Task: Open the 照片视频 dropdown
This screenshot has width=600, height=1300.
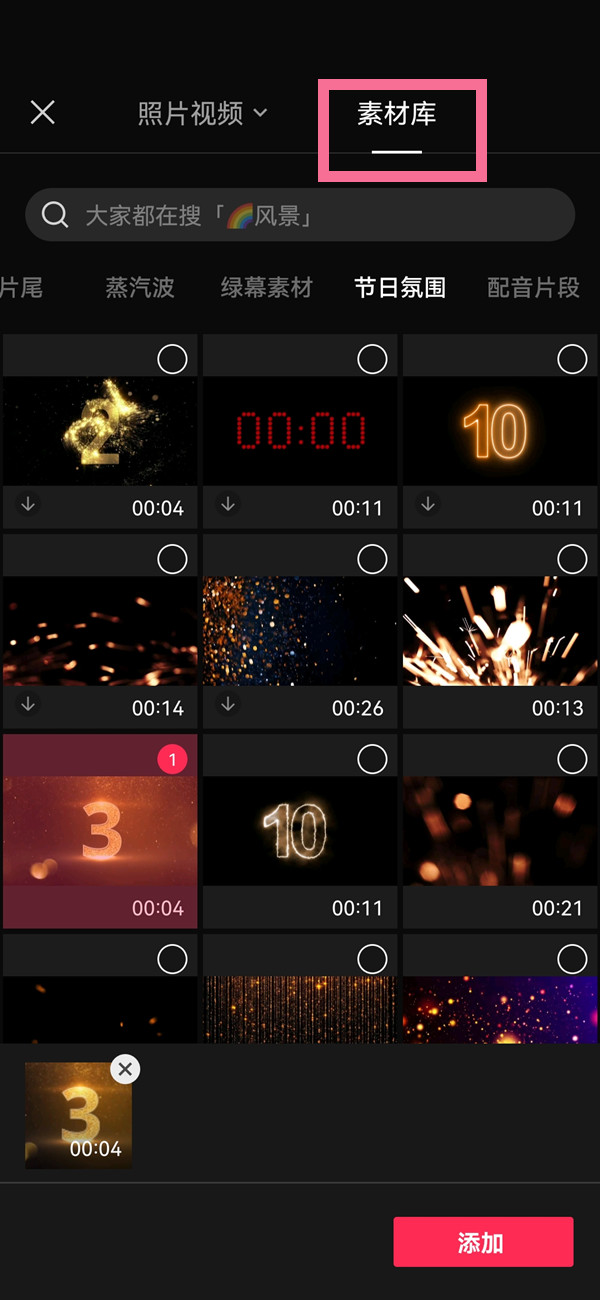Action: click(203, 113)
